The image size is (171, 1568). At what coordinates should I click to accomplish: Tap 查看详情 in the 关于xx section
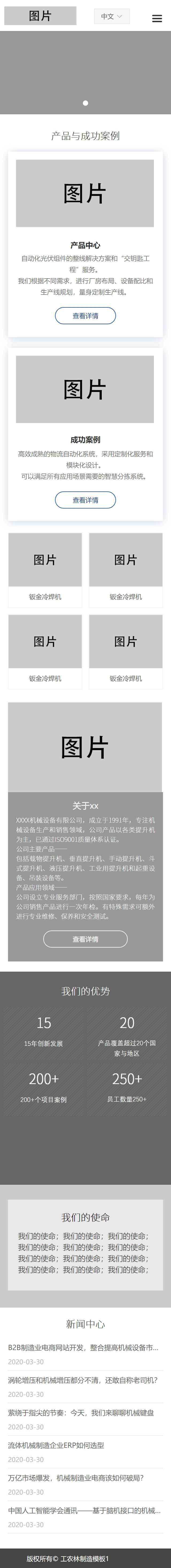[x=85, y=939]
